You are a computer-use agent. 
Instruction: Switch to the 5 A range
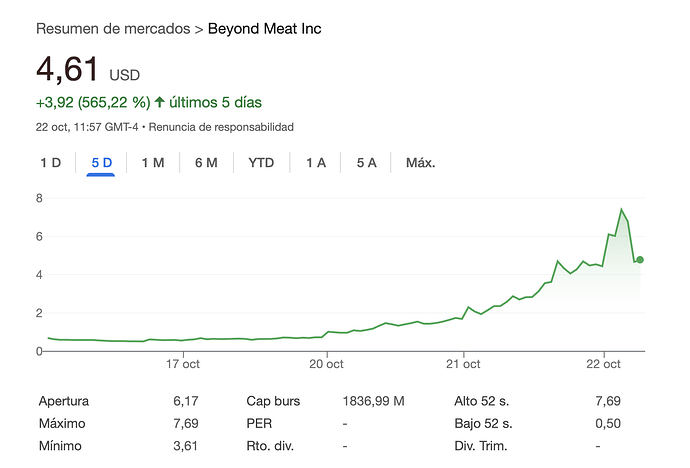[x=367, y=162]
